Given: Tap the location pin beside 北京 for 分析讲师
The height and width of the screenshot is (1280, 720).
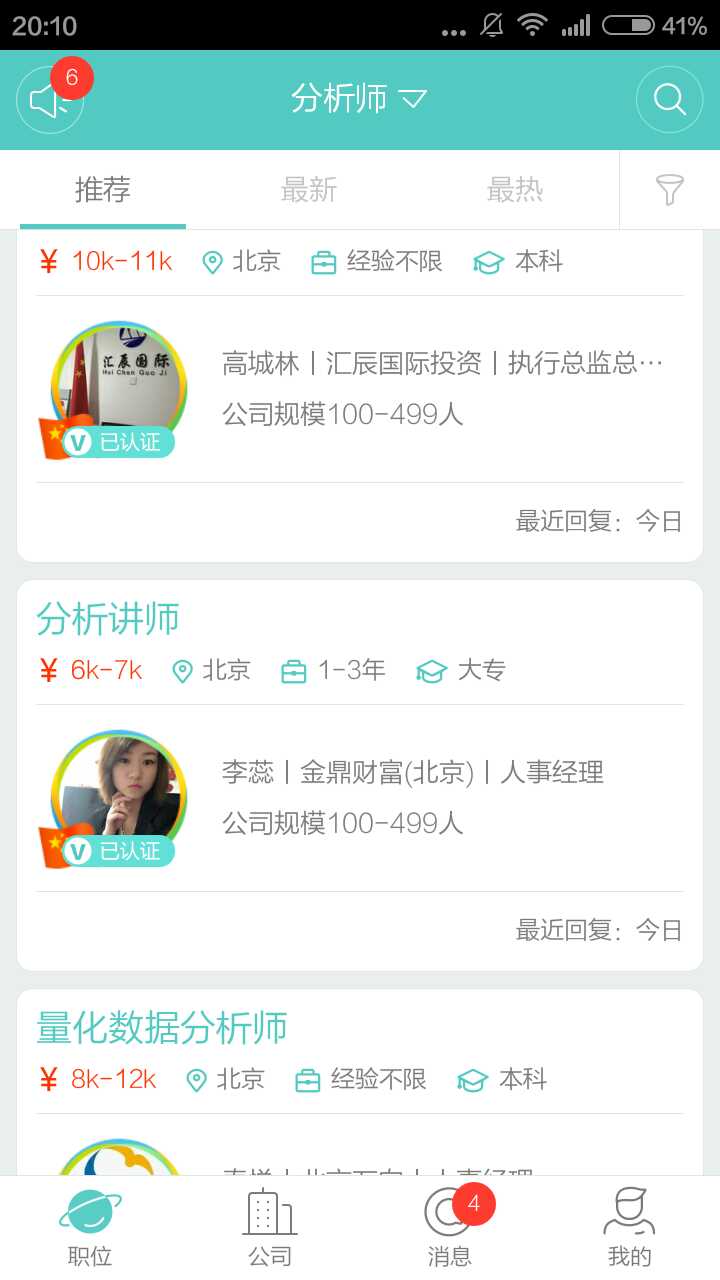Looking at the screenshot, I should (x=182, y=671).
